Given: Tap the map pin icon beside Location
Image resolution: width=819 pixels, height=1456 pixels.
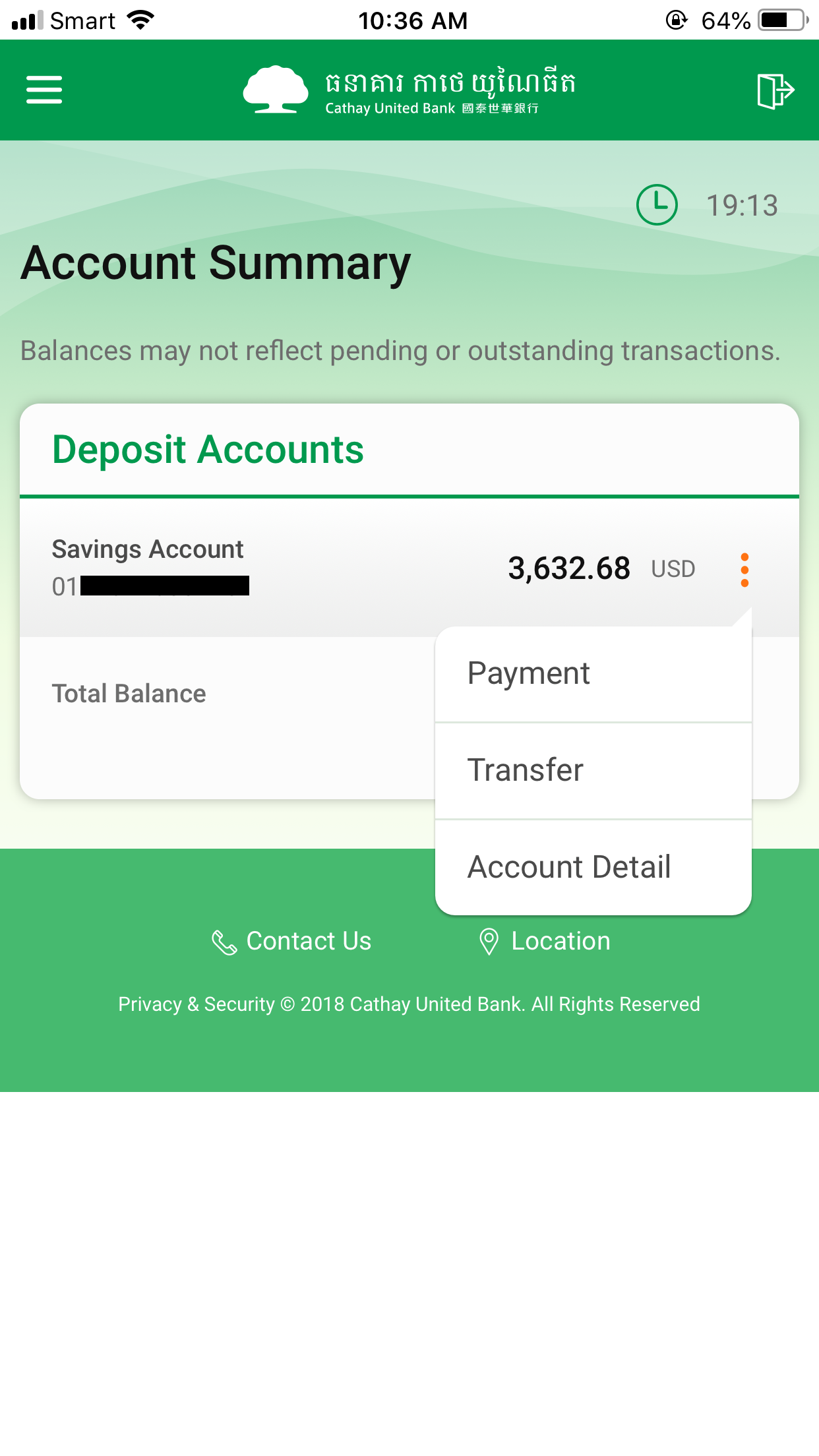Looking at the screenshot, I should coord(489,942).
